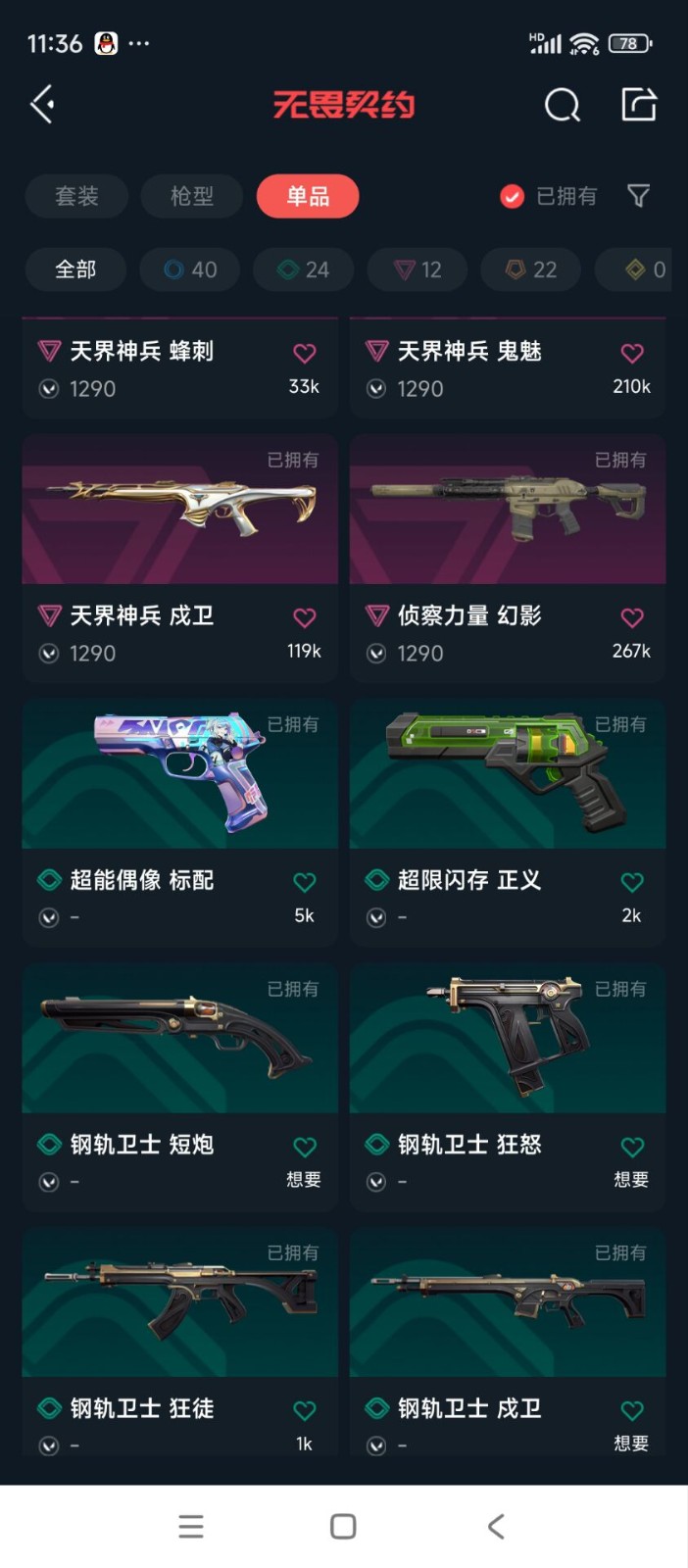Select the 单品 tab
688x1568 pixels.
tap(308, 196)
